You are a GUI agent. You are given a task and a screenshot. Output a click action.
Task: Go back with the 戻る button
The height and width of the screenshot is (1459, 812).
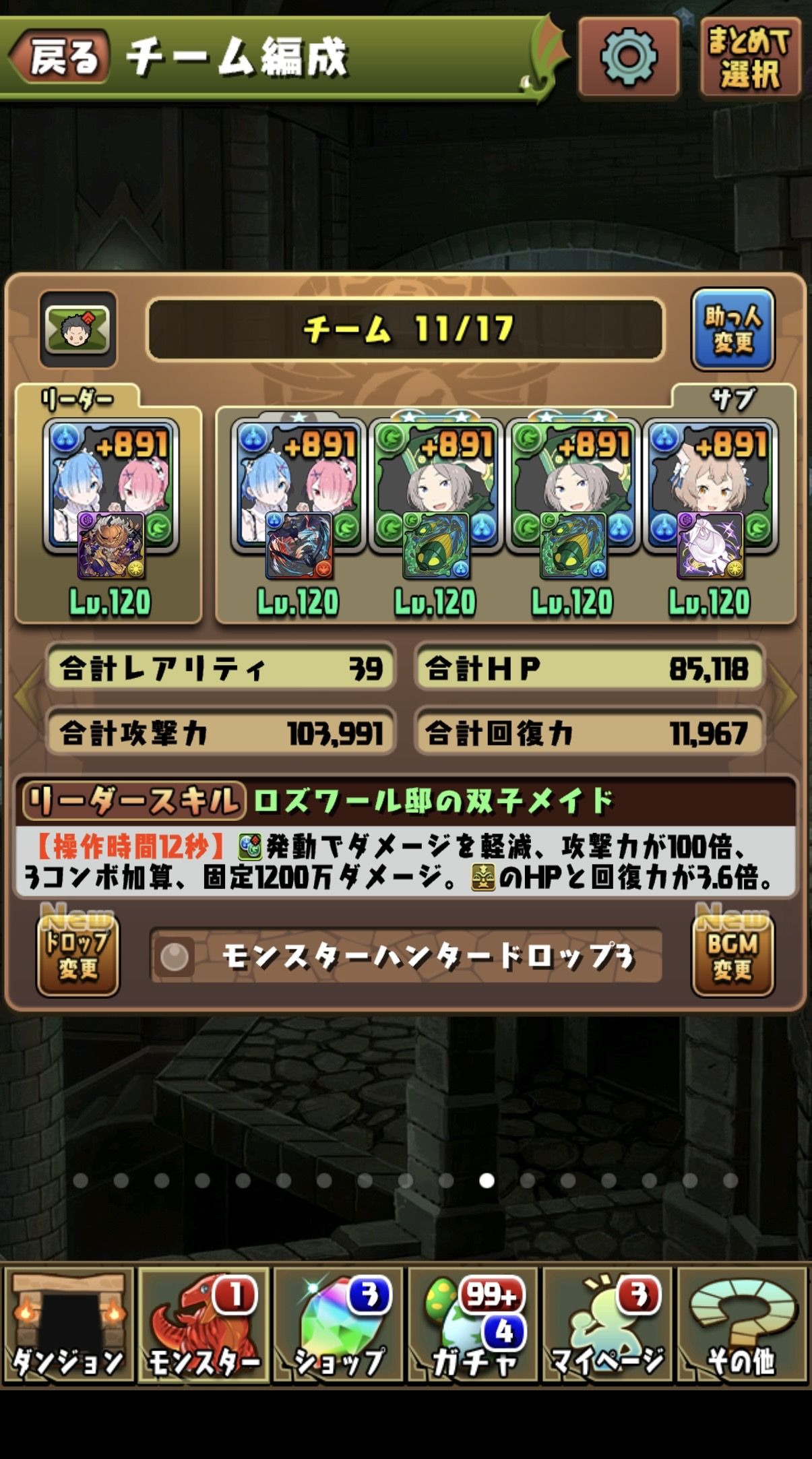61,57
